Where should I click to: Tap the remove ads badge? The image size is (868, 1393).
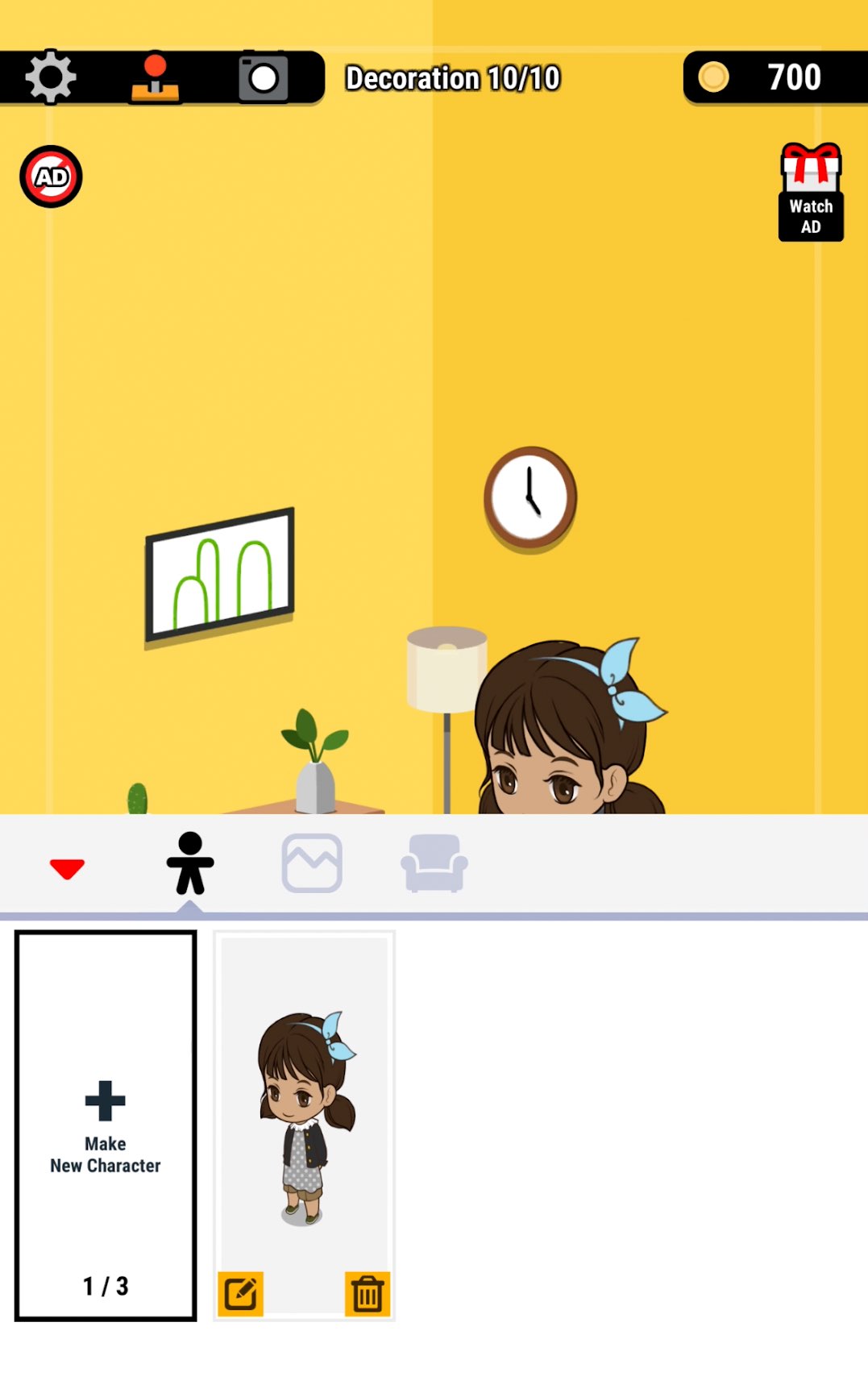pos(51,177)
